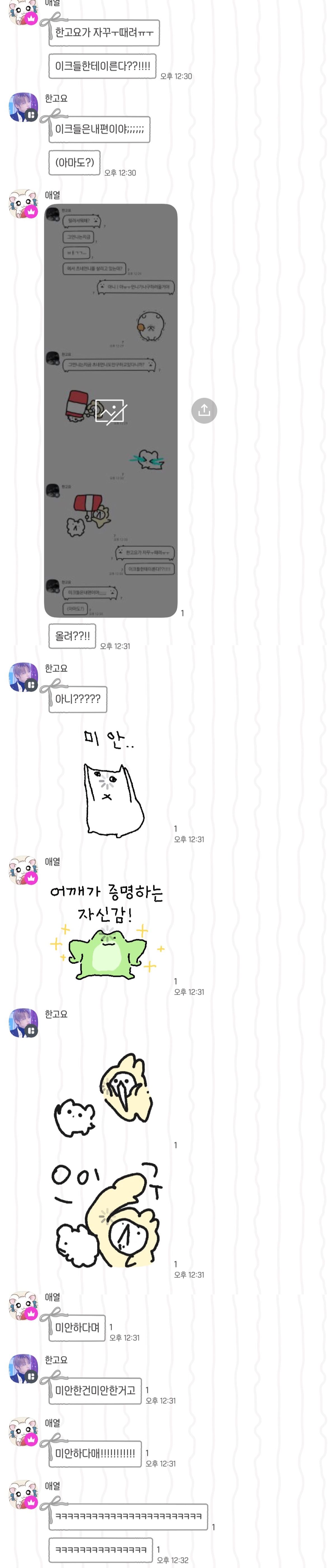Share the chat screenshot image from 애열
The width and height of the screenshot is (336, 1568).
(204, 410)
